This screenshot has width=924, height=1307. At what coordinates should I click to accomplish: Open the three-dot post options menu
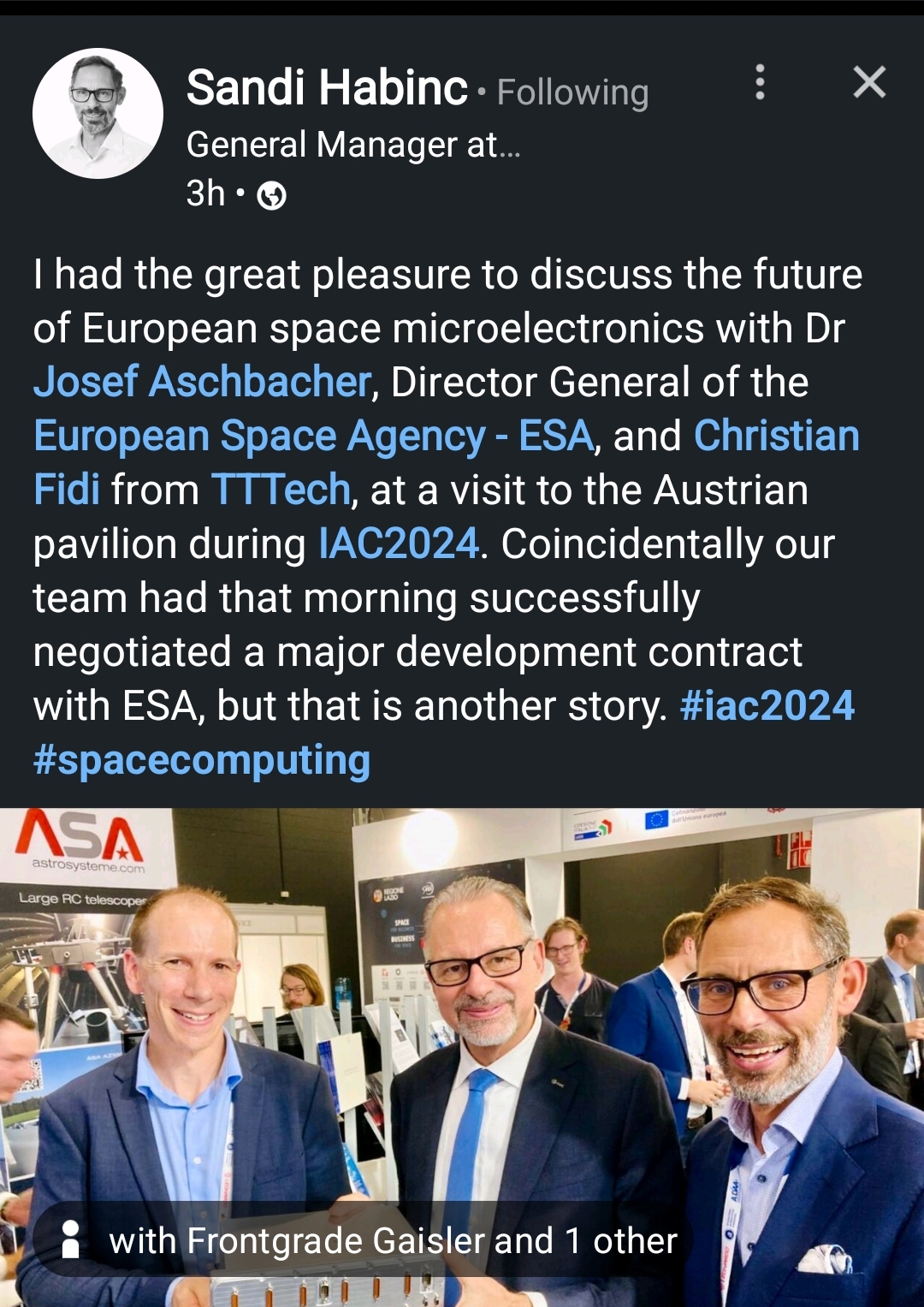tap(760, 83)
